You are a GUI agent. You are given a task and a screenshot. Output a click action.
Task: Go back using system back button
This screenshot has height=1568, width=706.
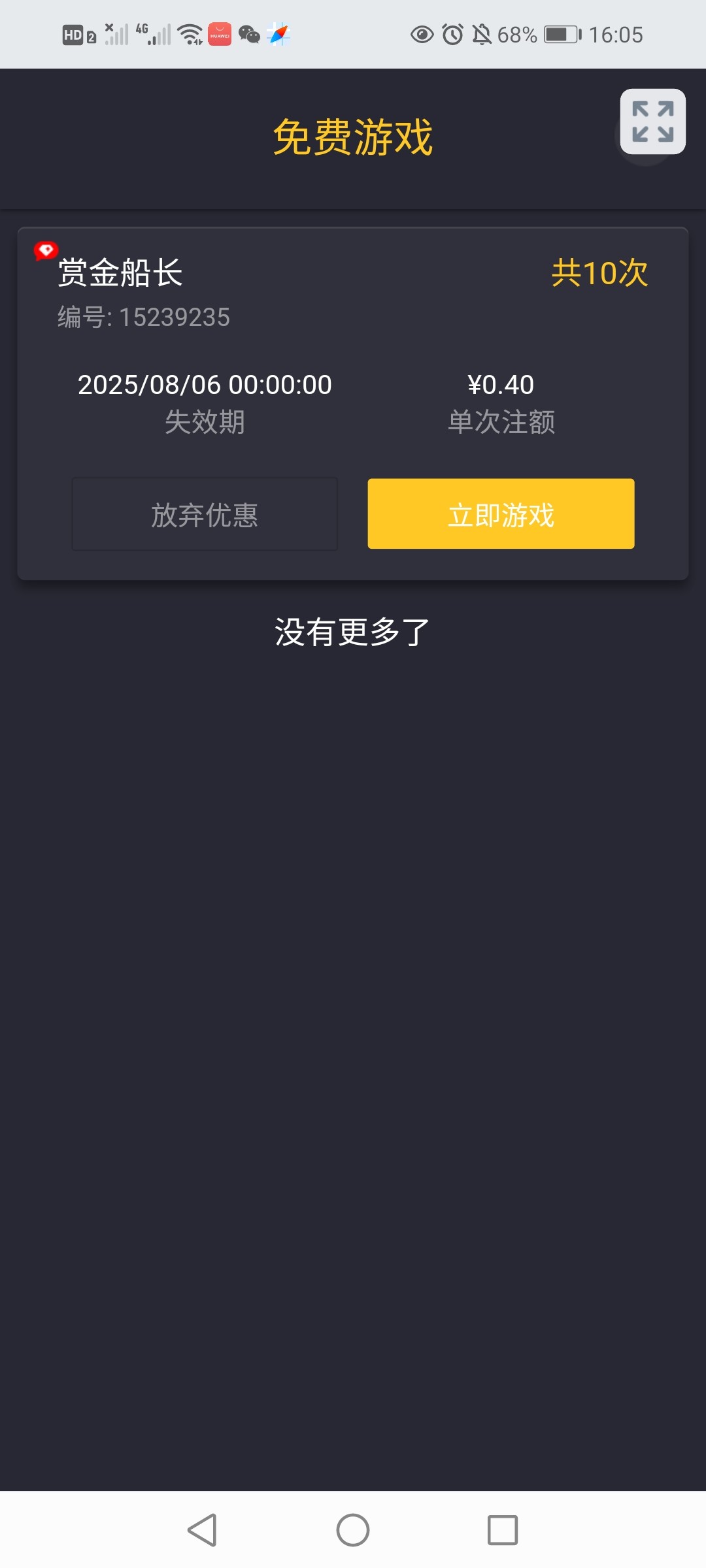(203, 1529)
